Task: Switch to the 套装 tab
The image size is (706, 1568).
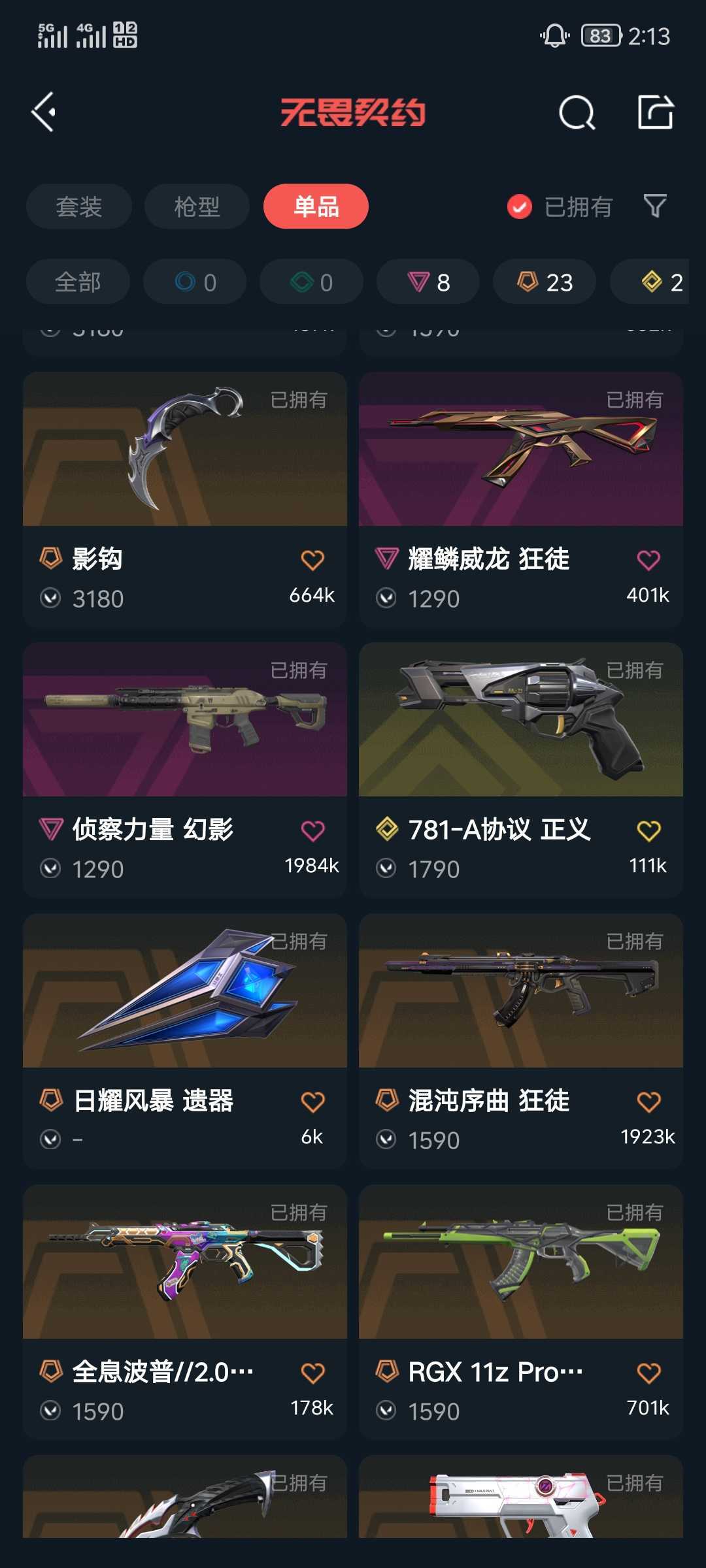Action: tap(79, 206)
